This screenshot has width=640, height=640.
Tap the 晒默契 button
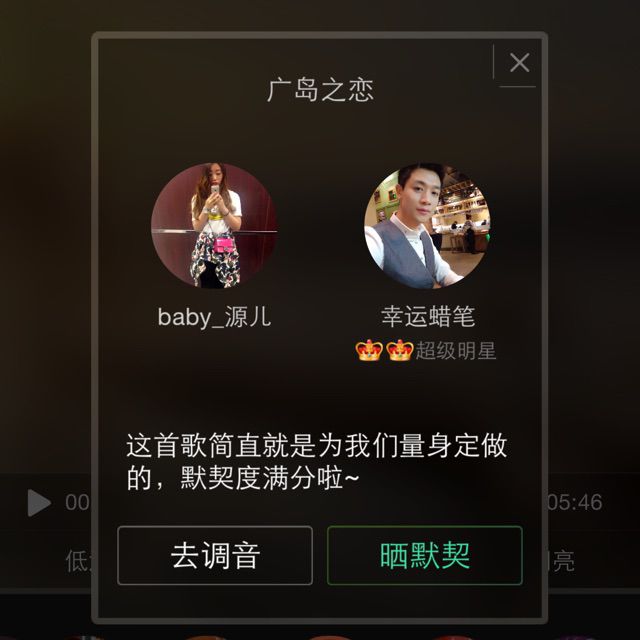(x=425, y=555)
